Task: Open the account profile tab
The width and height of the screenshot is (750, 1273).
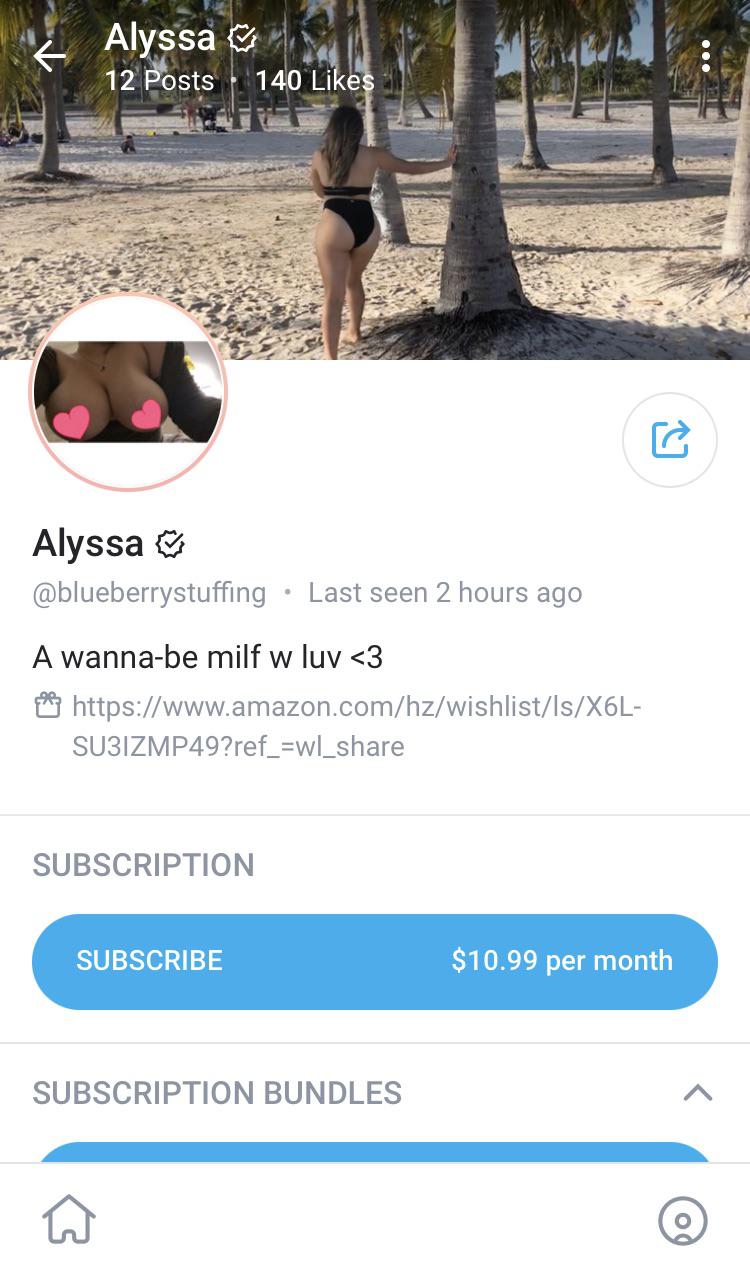Action: (x=683, y=1221)
